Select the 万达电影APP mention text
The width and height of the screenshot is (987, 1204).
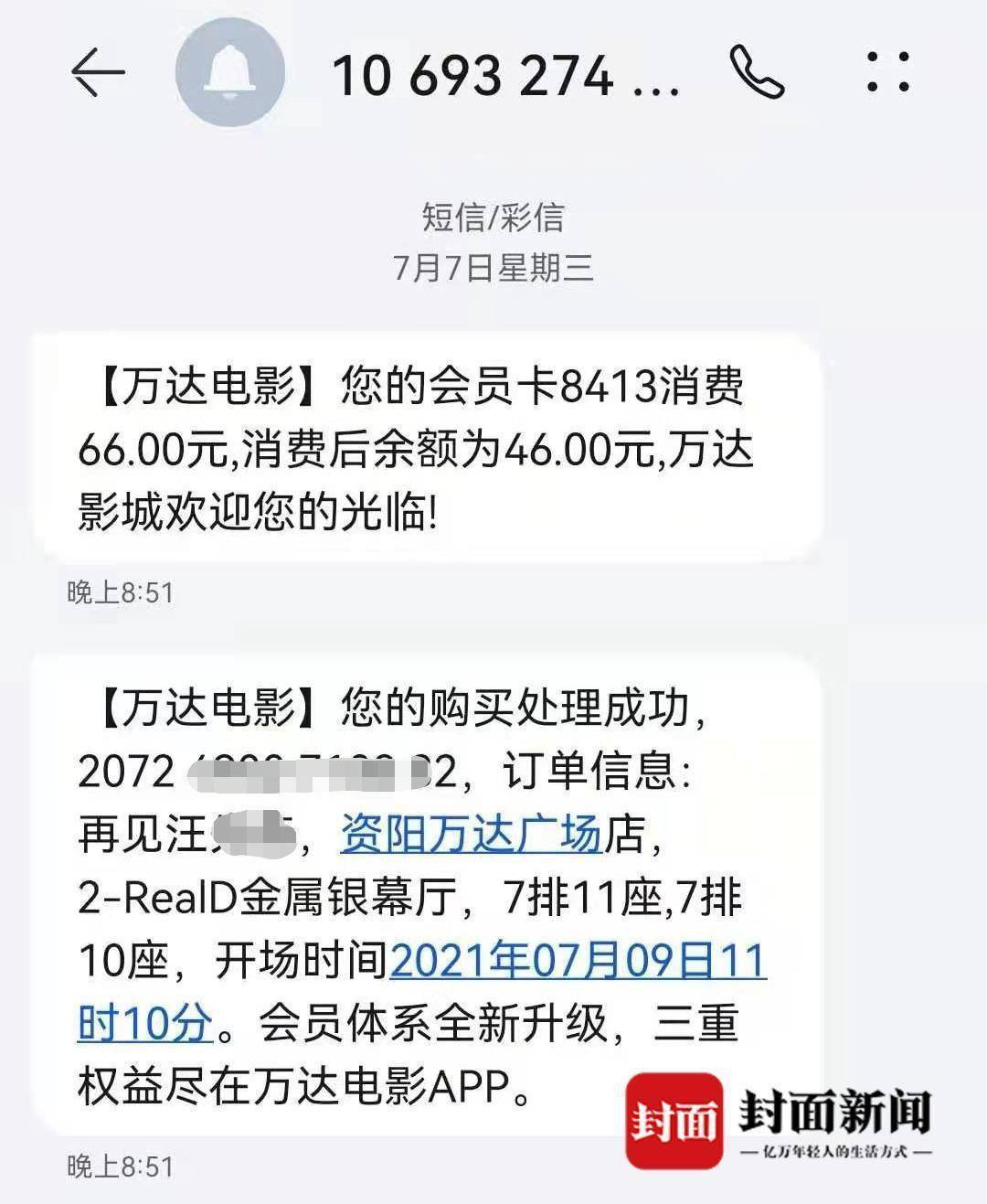384,1090
